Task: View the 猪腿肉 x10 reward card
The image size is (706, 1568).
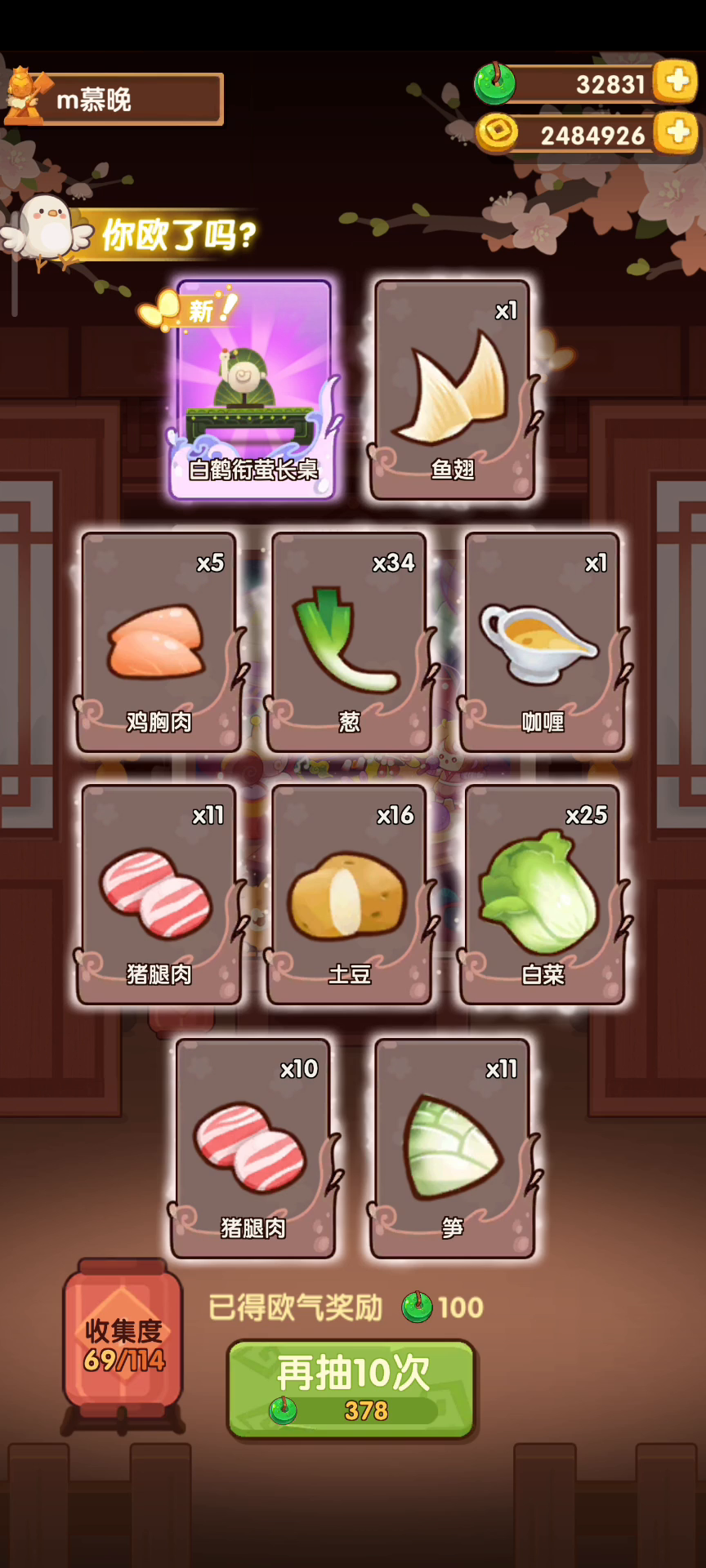Action: [252, 1148]
